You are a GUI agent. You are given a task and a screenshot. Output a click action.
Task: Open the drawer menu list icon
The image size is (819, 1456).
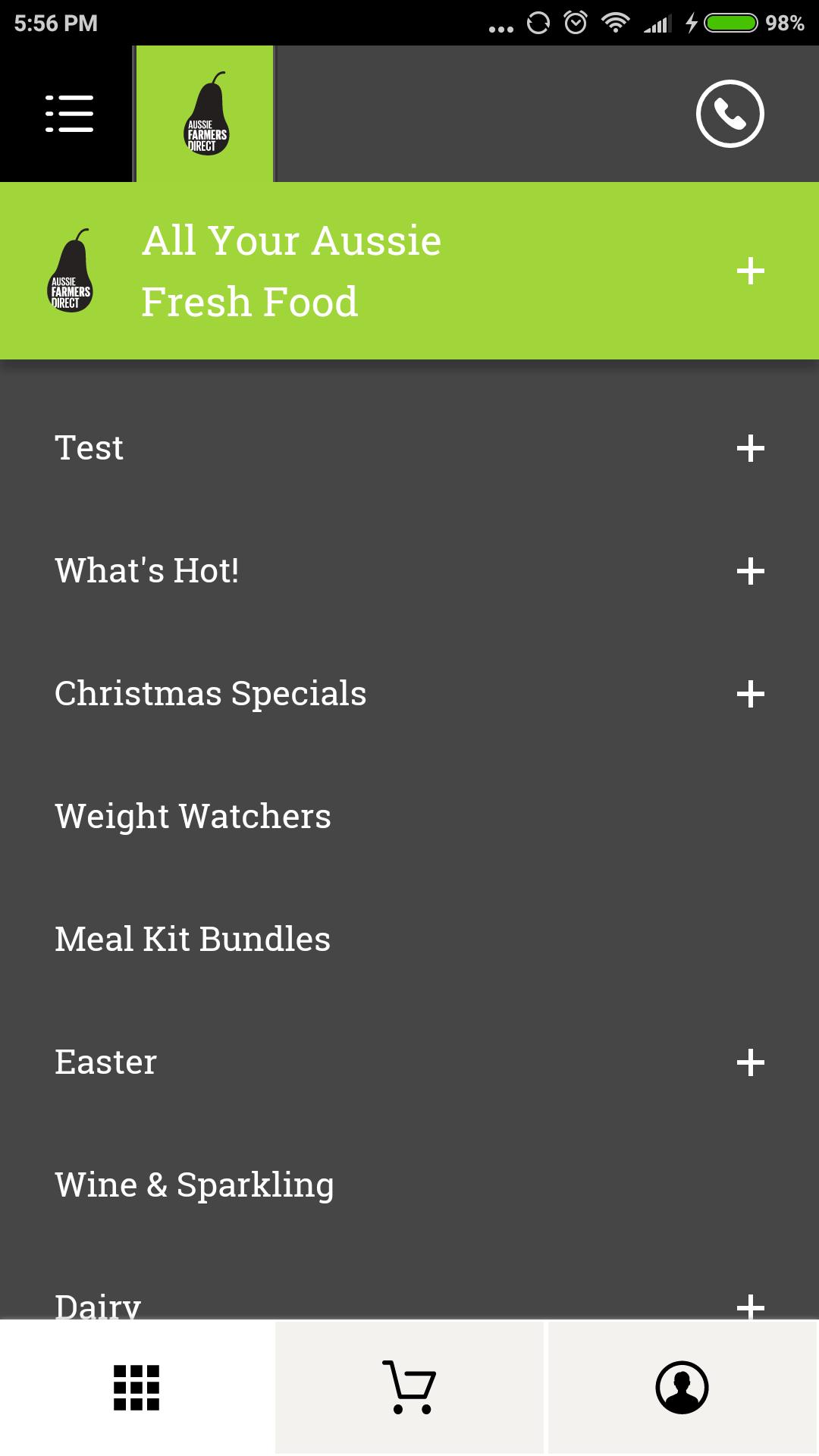click(x=68, y=114)
